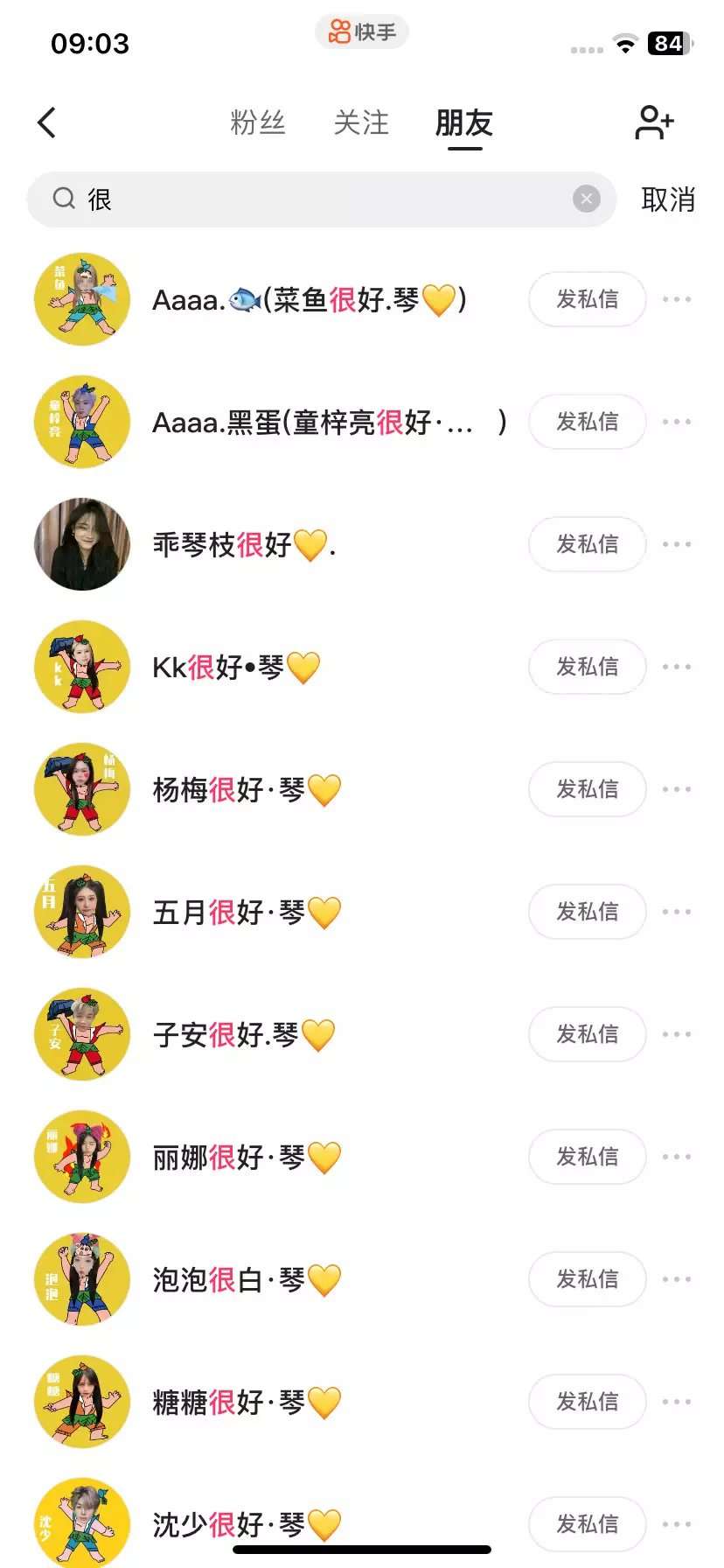Screen dimensions: 724x1568
Task: Open more options for 乖琴枝很好
Action: (677, 544)
